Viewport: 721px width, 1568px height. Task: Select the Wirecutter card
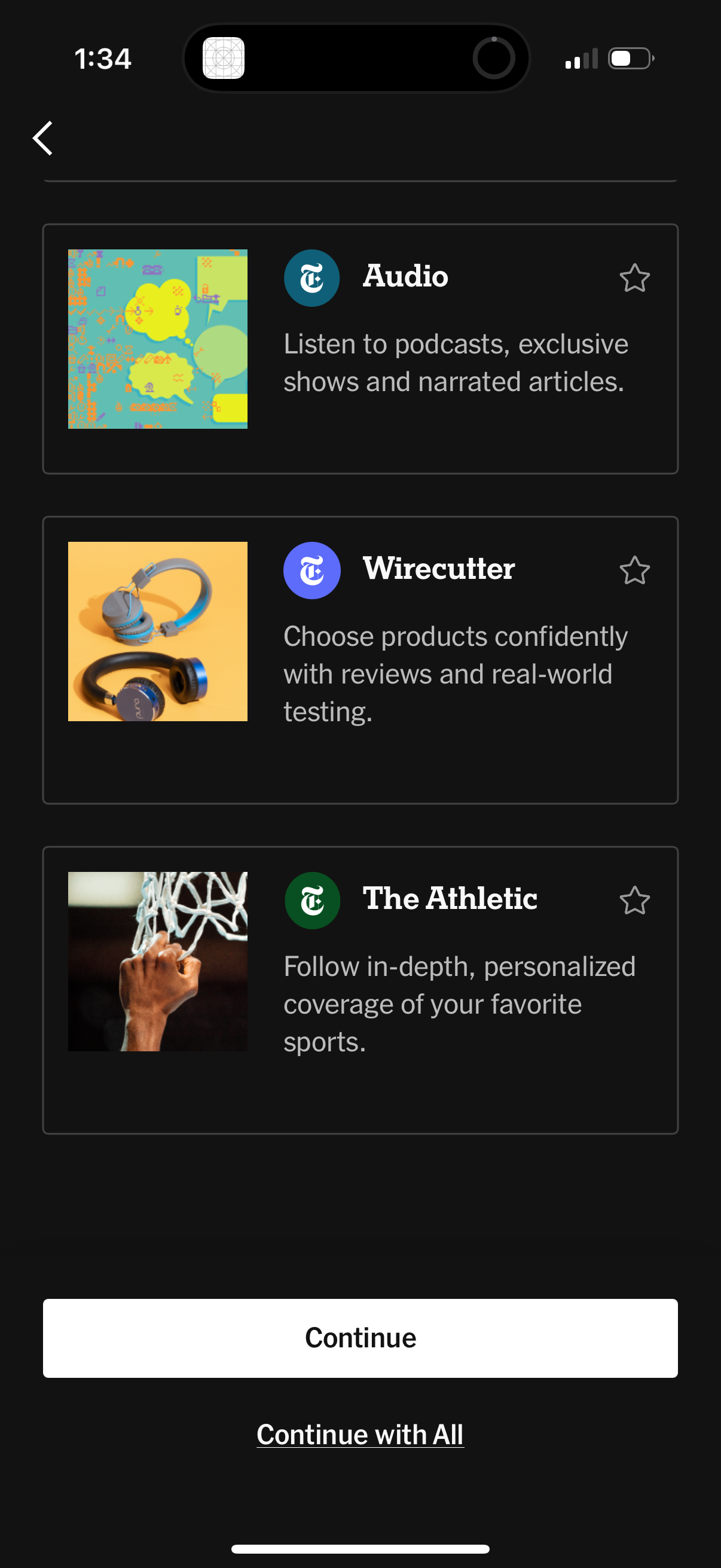coord(360,660)
